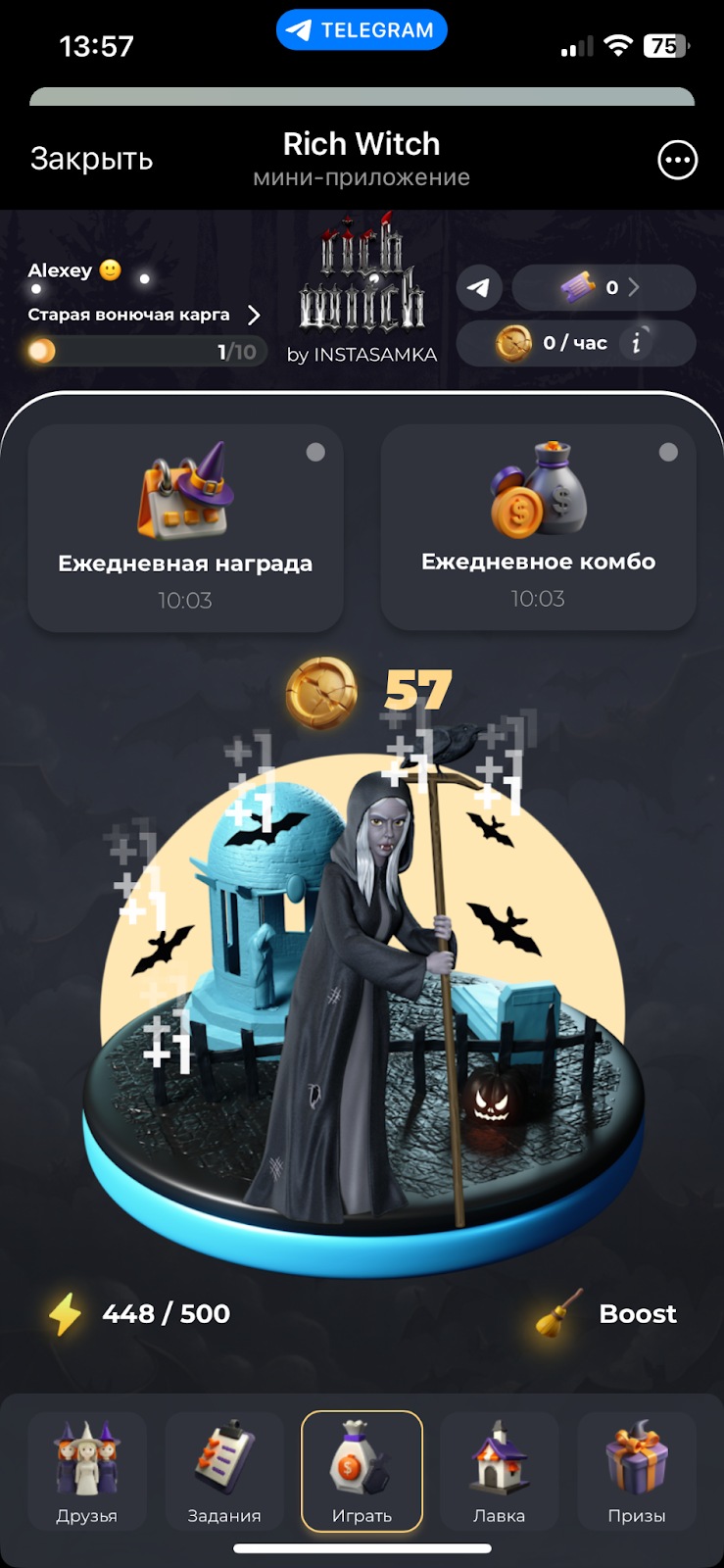This screenshot has width=724, height=1568.
Task: Go to the Лавка tab
Action: 499,1471
